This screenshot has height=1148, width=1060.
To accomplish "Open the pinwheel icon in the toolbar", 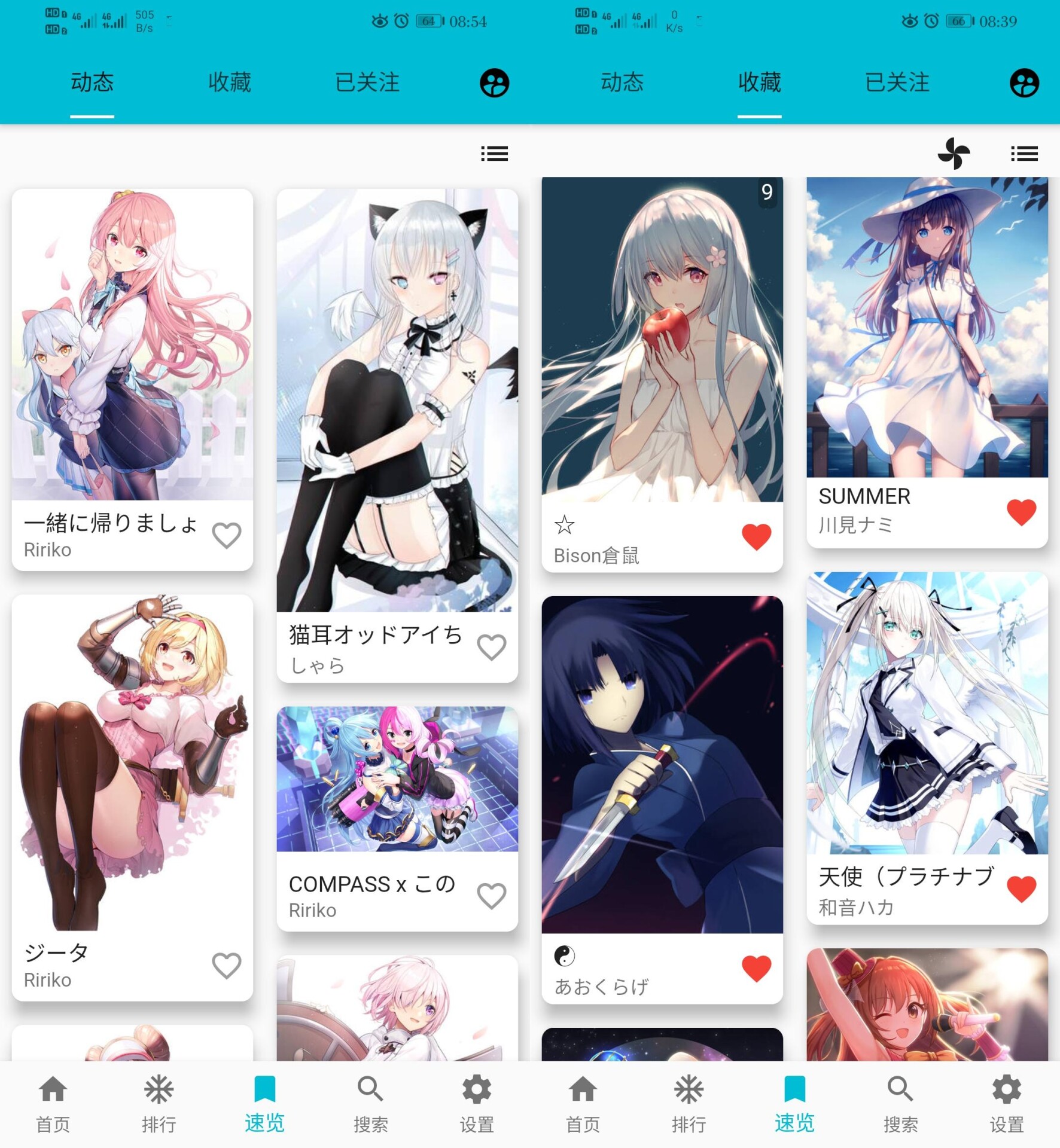I will coord(953,154).
